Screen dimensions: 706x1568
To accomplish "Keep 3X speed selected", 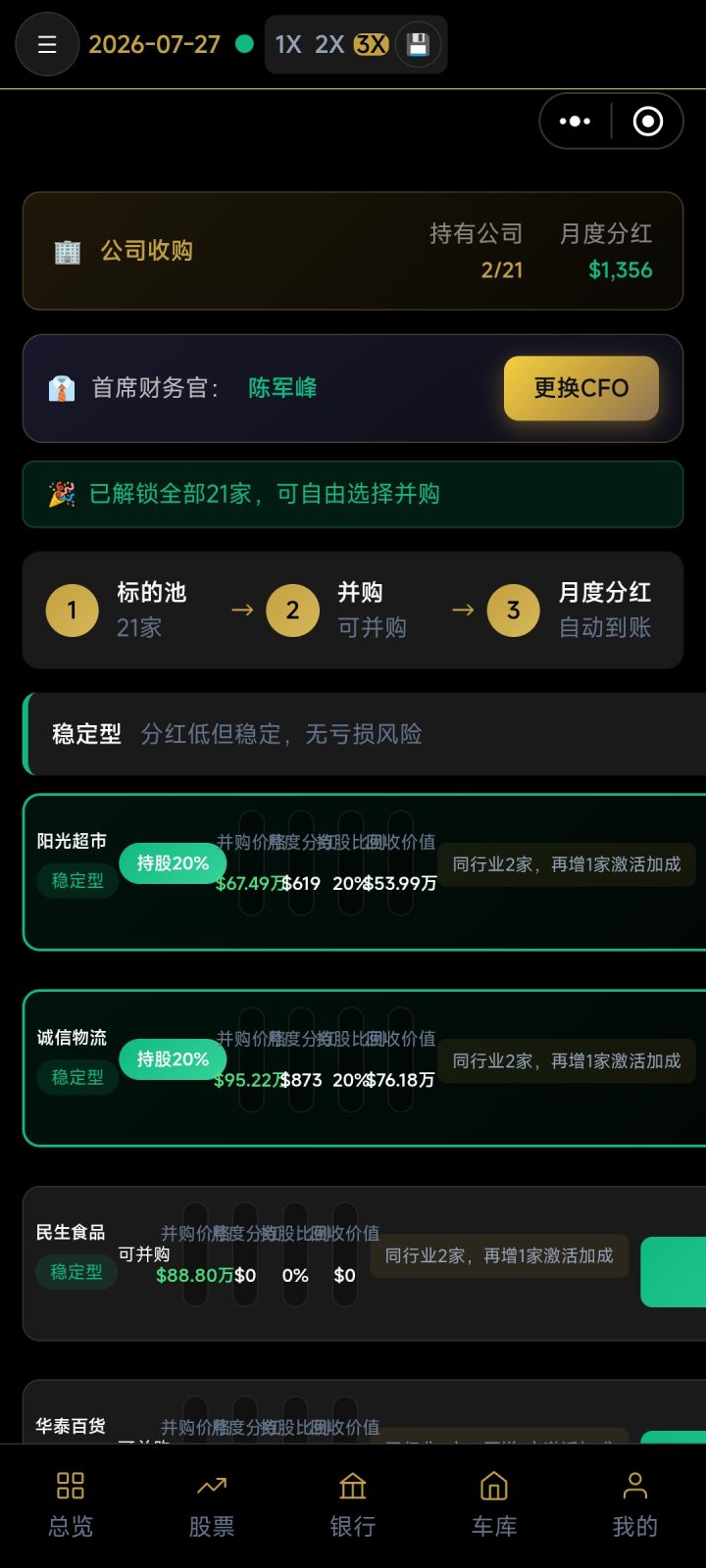I will (x=371, y=44).
